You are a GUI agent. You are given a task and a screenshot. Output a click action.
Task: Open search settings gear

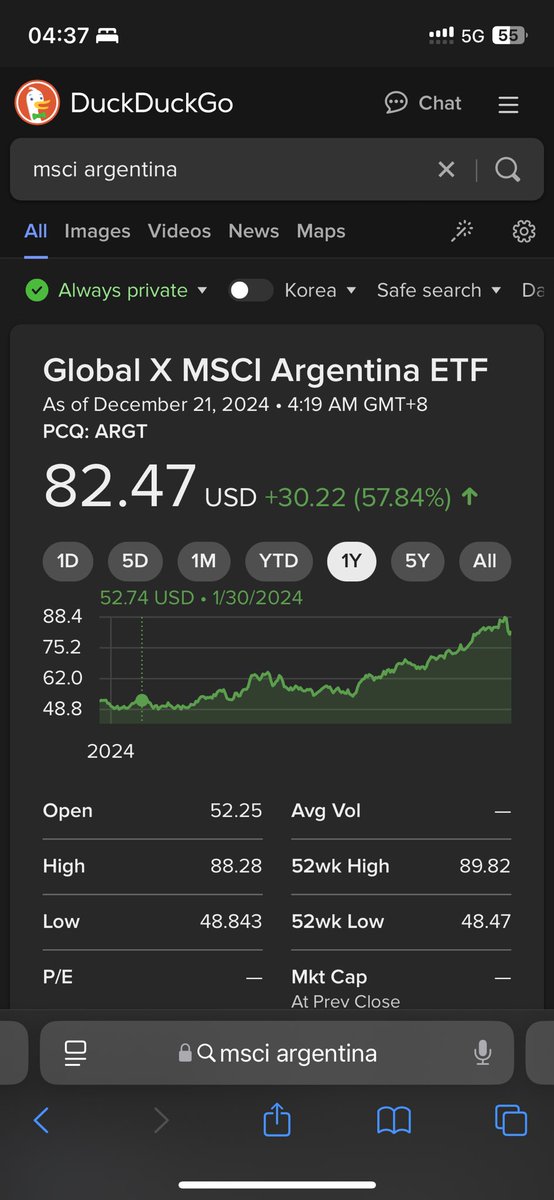coord(523,231)
